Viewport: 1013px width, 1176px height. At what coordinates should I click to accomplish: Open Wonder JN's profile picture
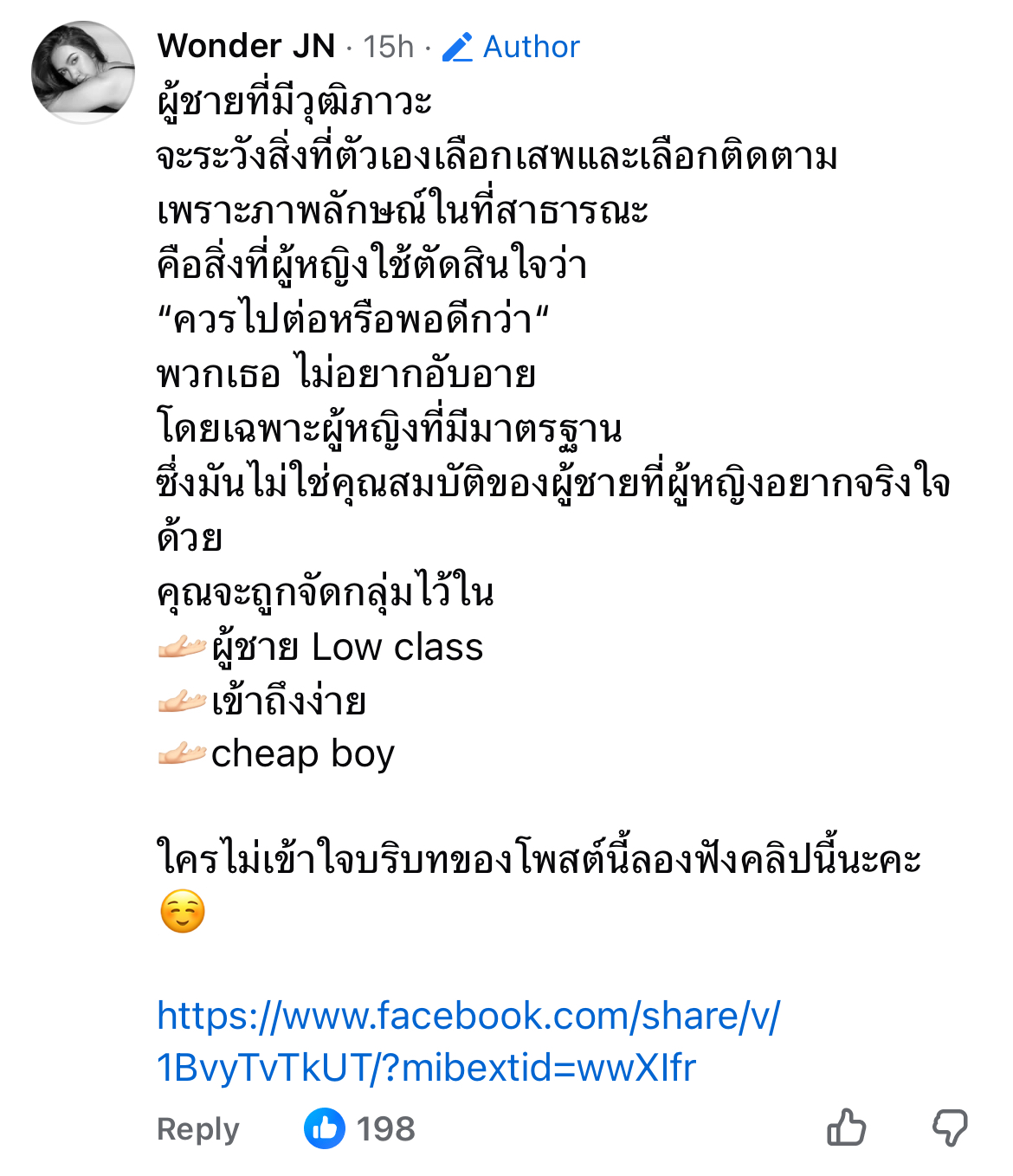[x=83, y=73]
